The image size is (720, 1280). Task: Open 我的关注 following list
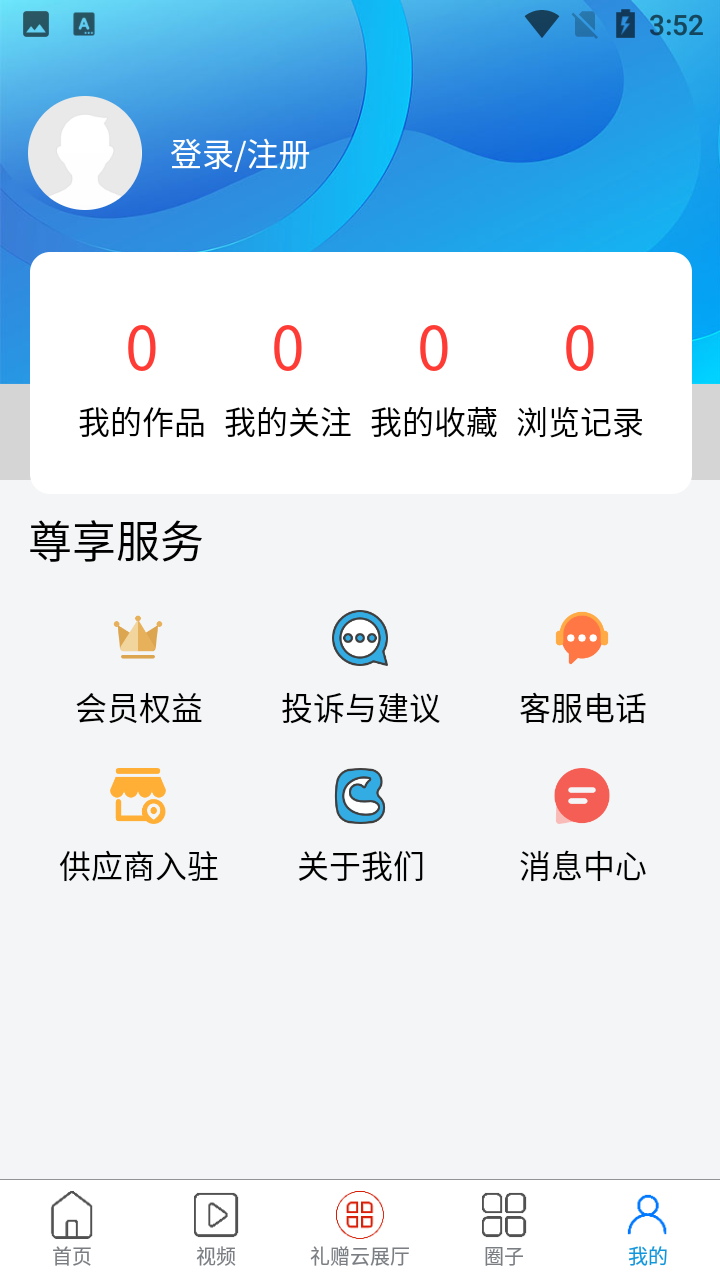[288, 380]
